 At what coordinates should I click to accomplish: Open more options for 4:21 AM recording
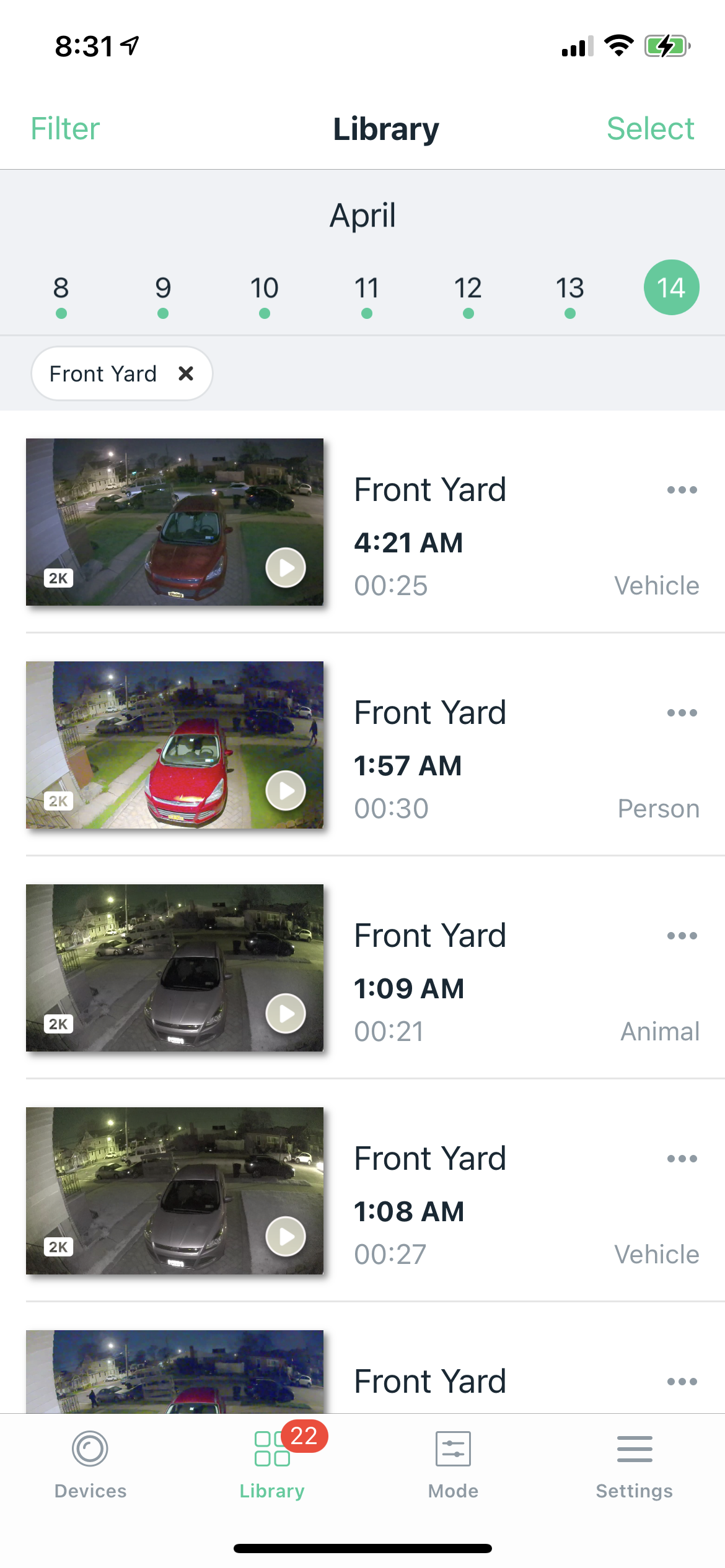(x=682, y=490)
